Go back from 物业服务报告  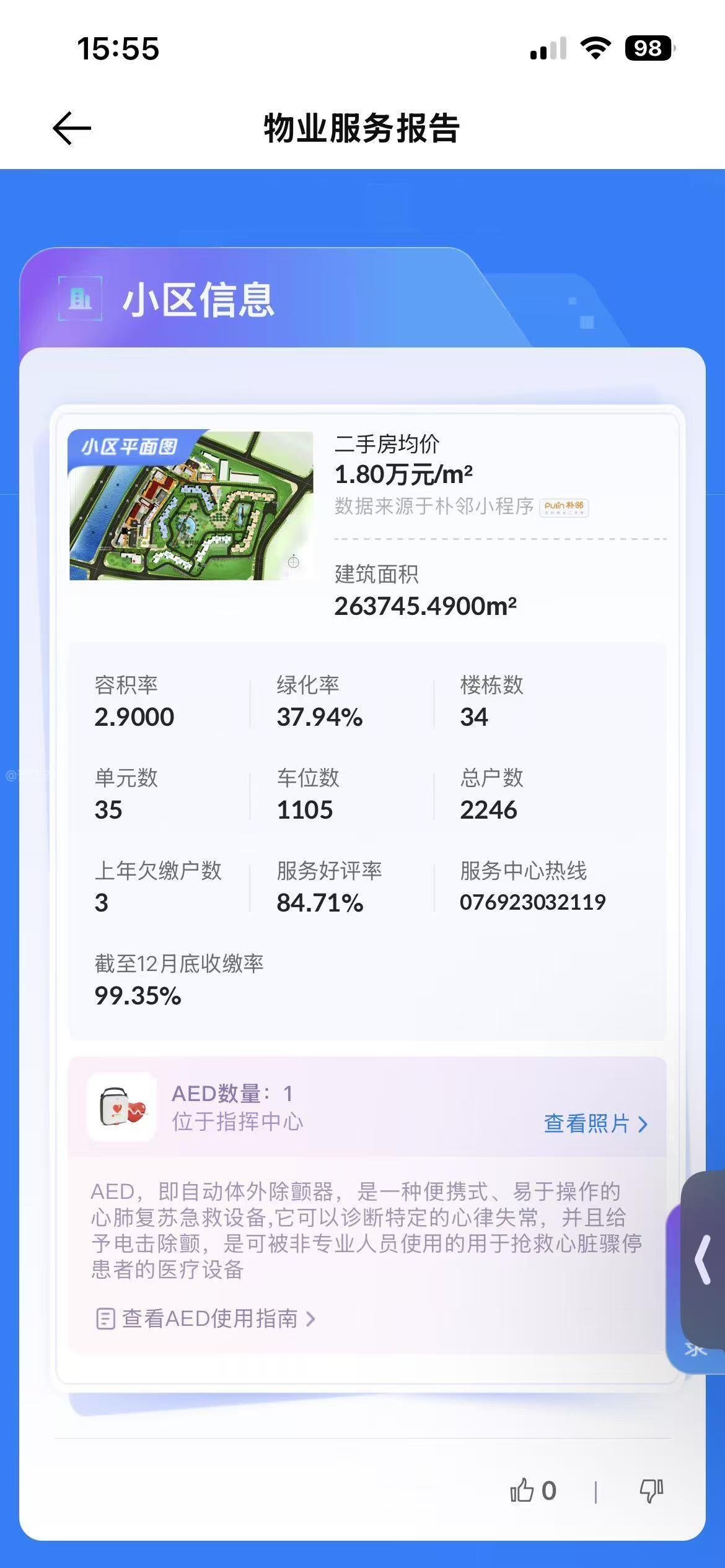pyautogui.click(x=72, y=128)
